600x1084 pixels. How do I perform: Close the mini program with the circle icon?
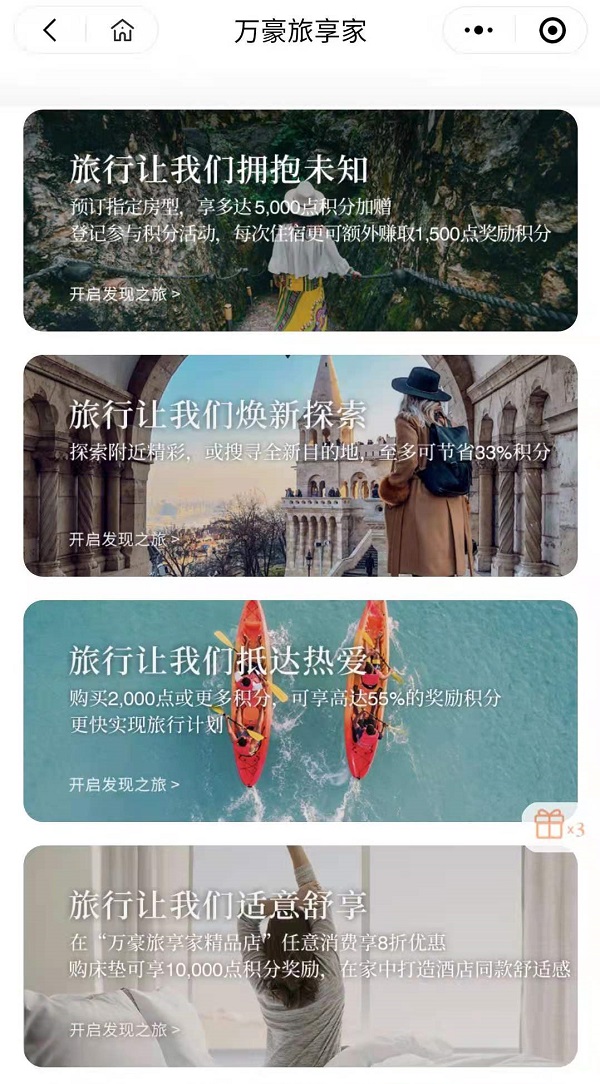click(x=552, y=30)
